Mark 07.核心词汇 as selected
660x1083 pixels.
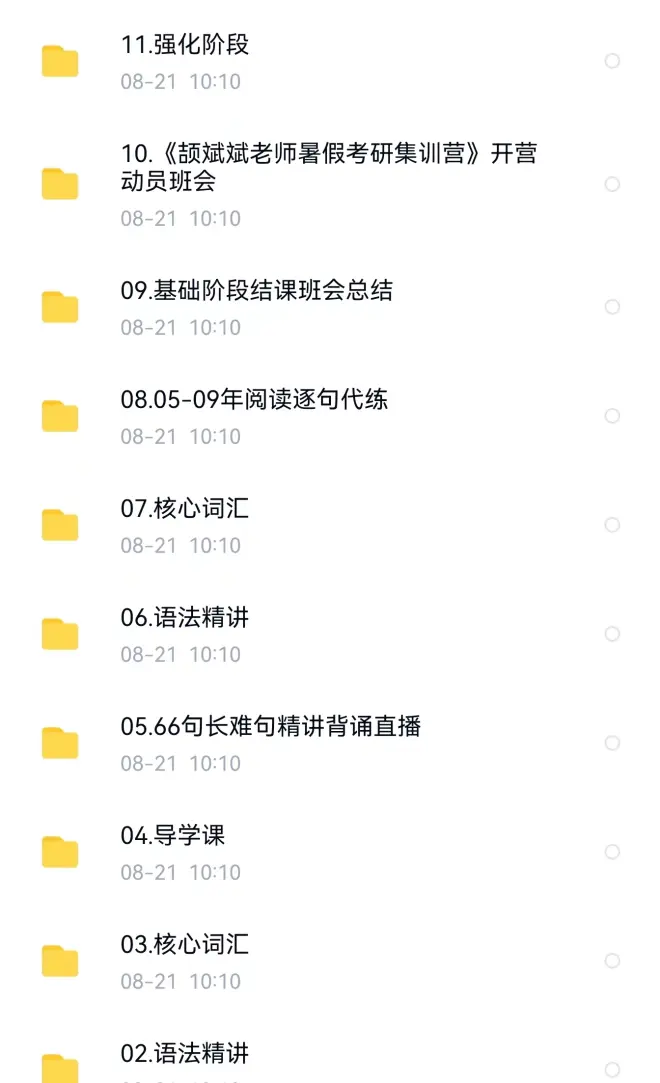(612, 525)
